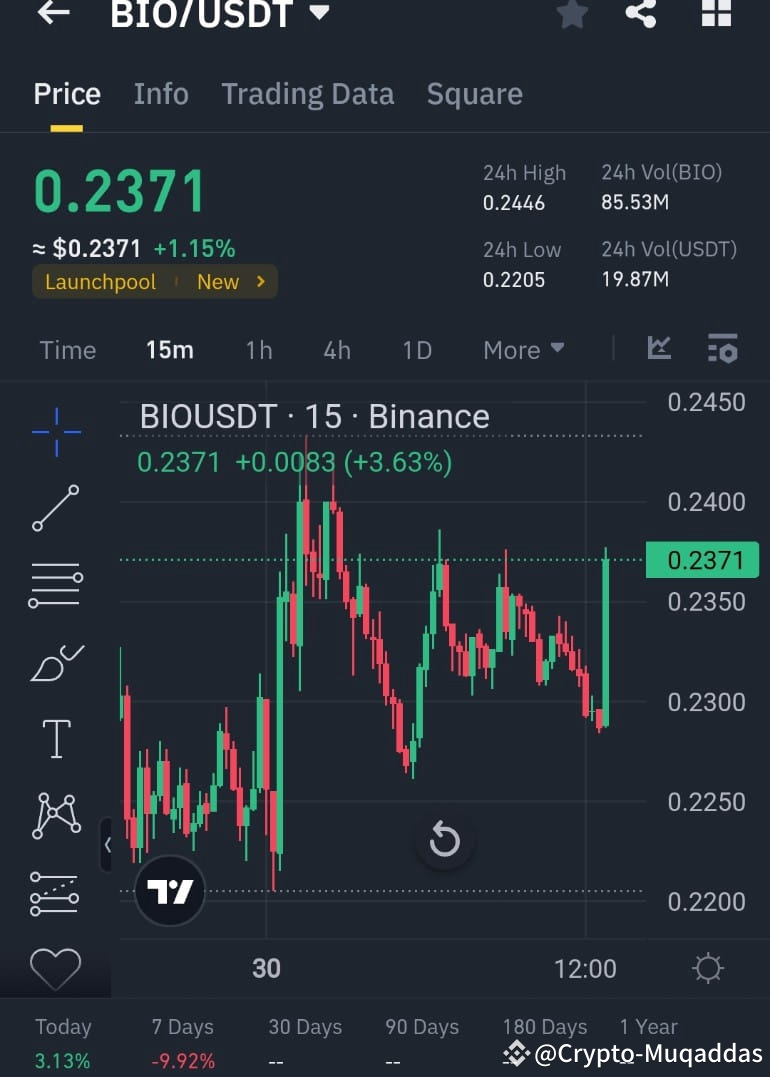Select the text annotation tool
The image size is (770, 1077).
tap(56, 738)
